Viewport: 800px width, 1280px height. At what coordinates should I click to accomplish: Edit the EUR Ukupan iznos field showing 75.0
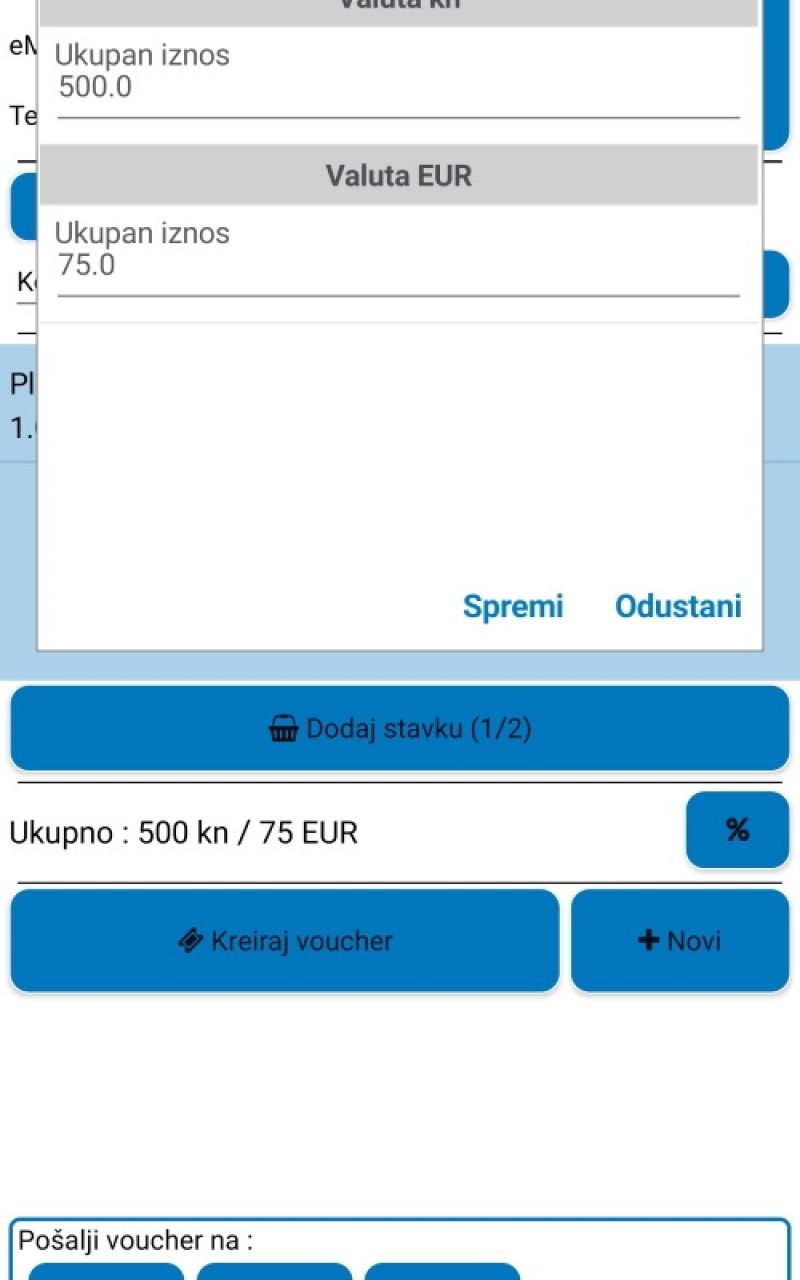(x=398, y=266)
